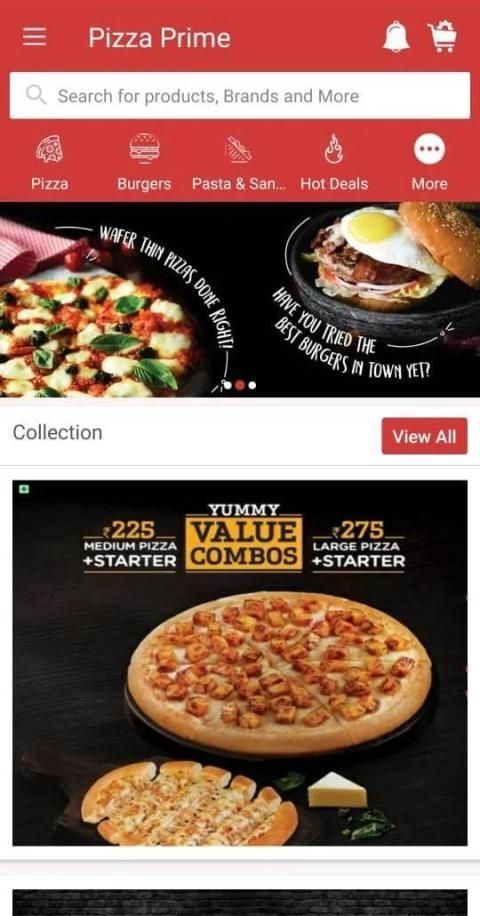Screen dimensions: 480x916
Task: Select the Burgers category
Action: click(x=144, y=162)
